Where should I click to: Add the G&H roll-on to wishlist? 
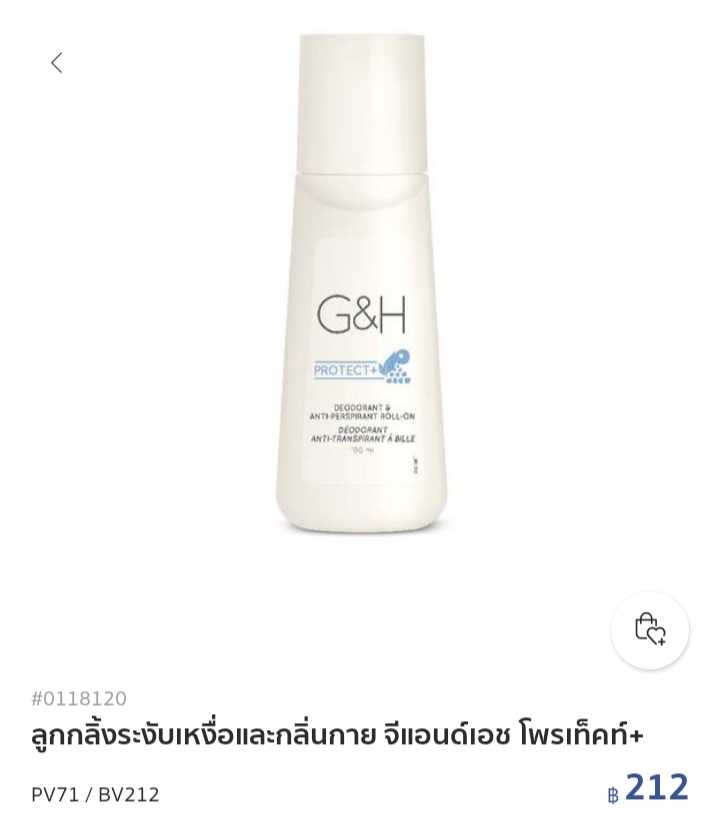(x=649, y=629)
